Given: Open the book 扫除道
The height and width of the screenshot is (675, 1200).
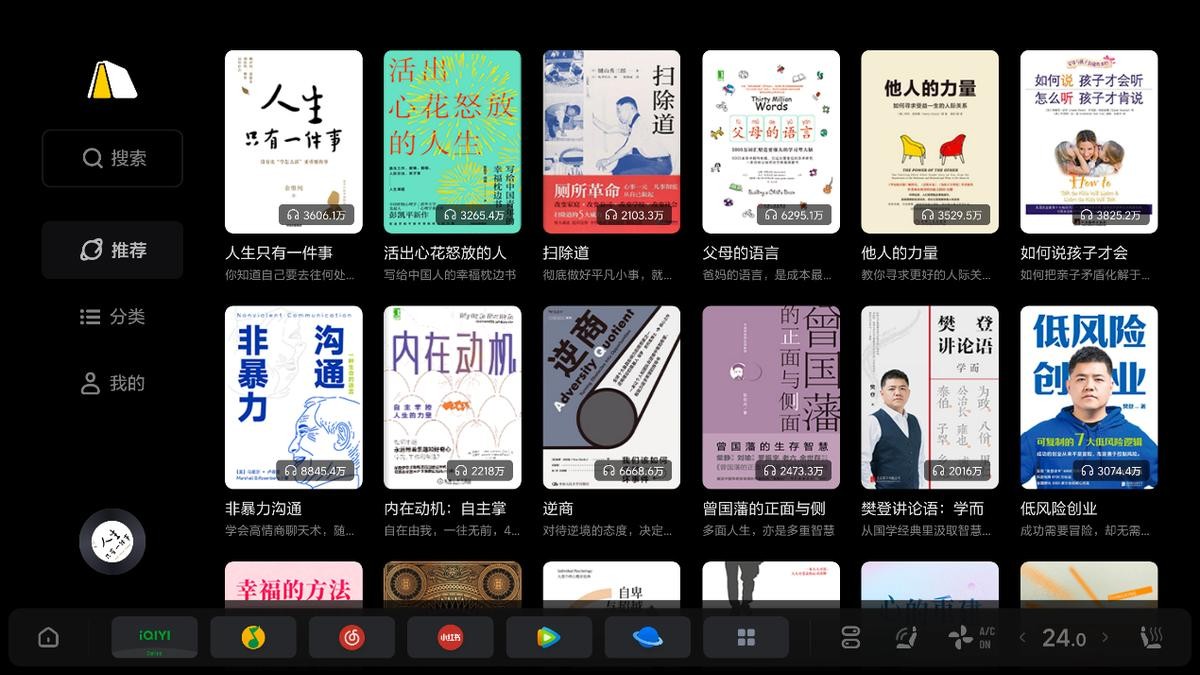Looking at the screenshot, I should (x=611, y=142).
